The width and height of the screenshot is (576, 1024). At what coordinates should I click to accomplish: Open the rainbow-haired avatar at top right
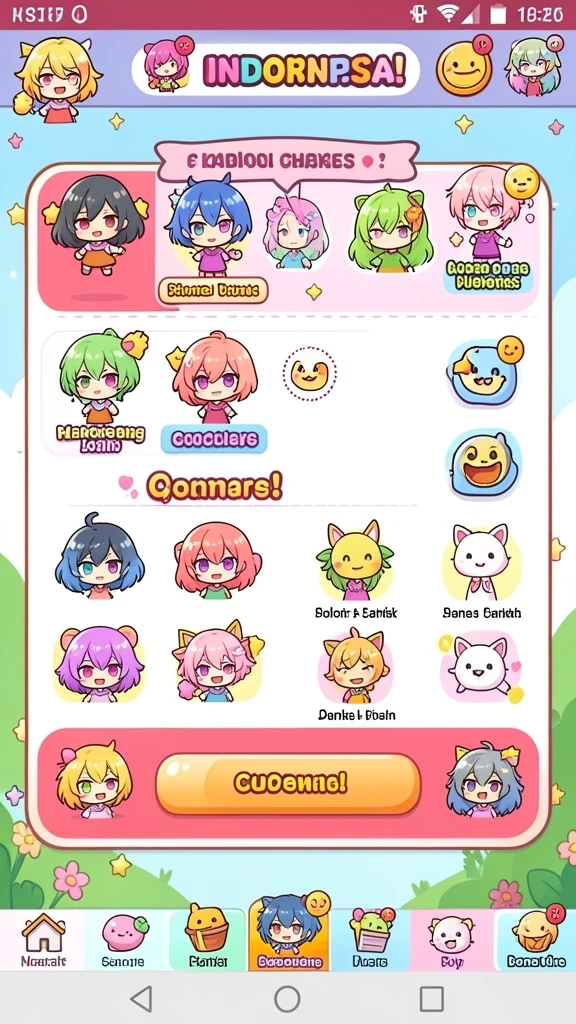(x=534, y=65)
